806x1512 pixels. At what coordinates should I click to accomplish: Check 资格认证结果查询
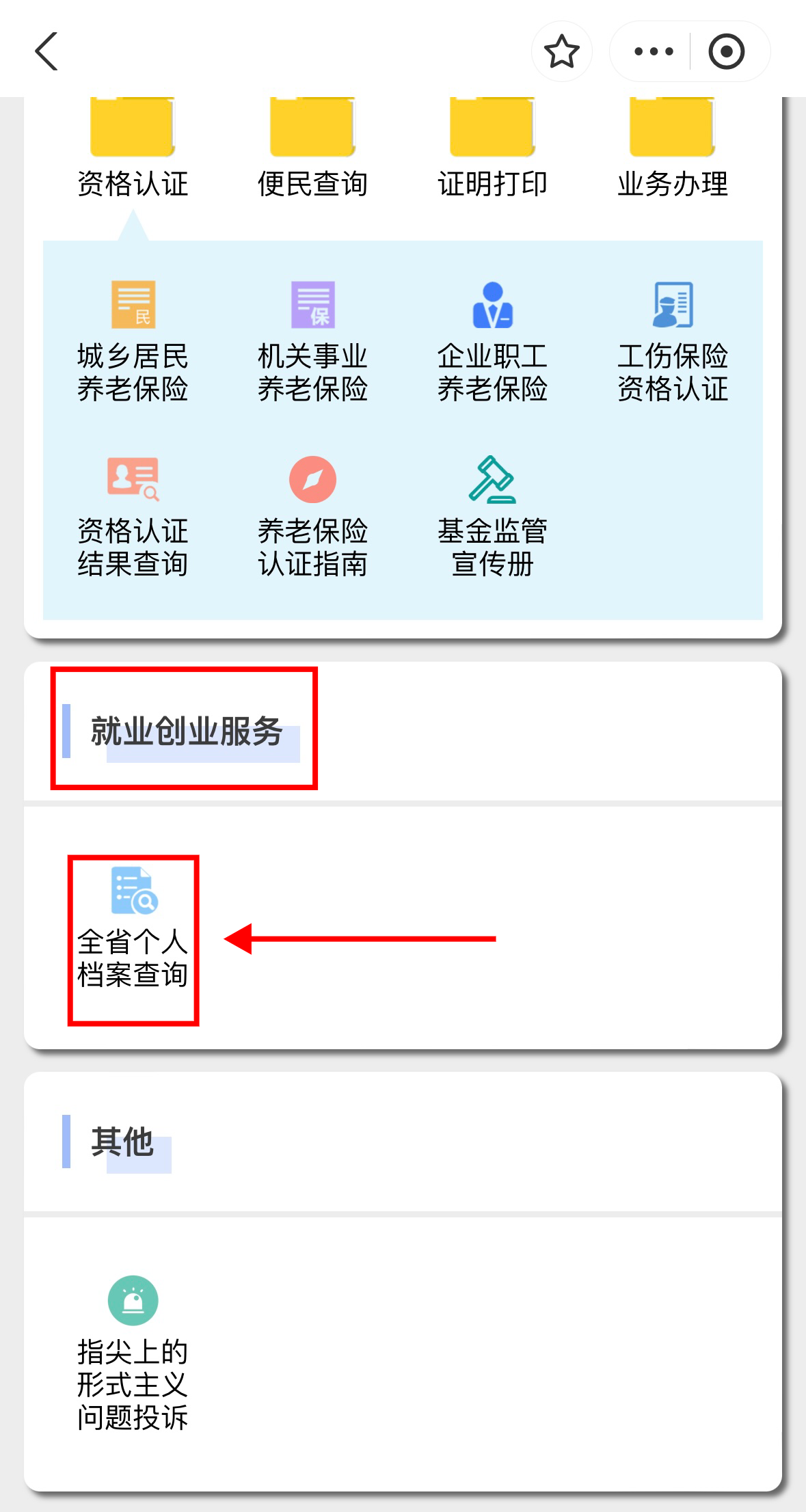[x=133, y=516]
